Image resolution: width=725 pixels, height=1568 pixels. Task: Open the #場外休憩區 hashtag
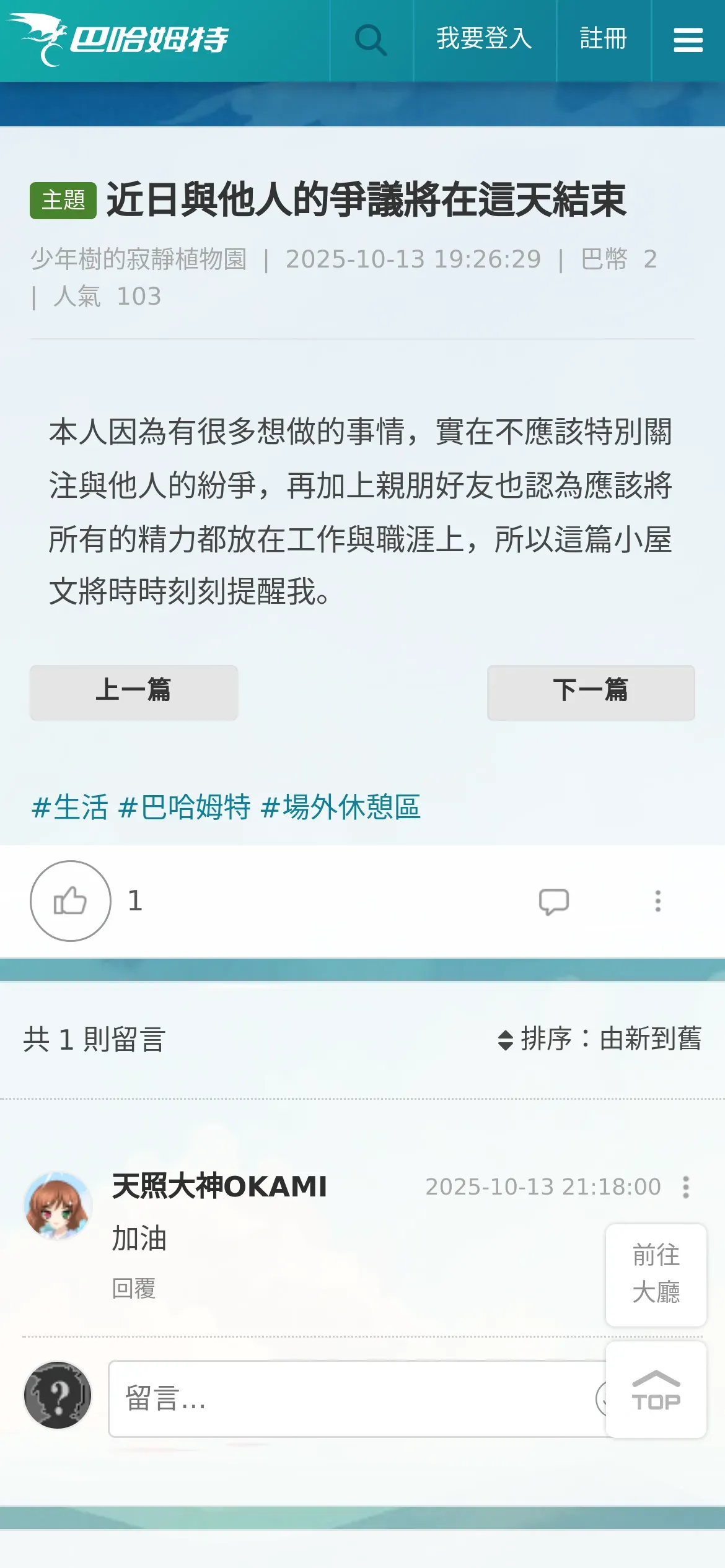(340, 808)
